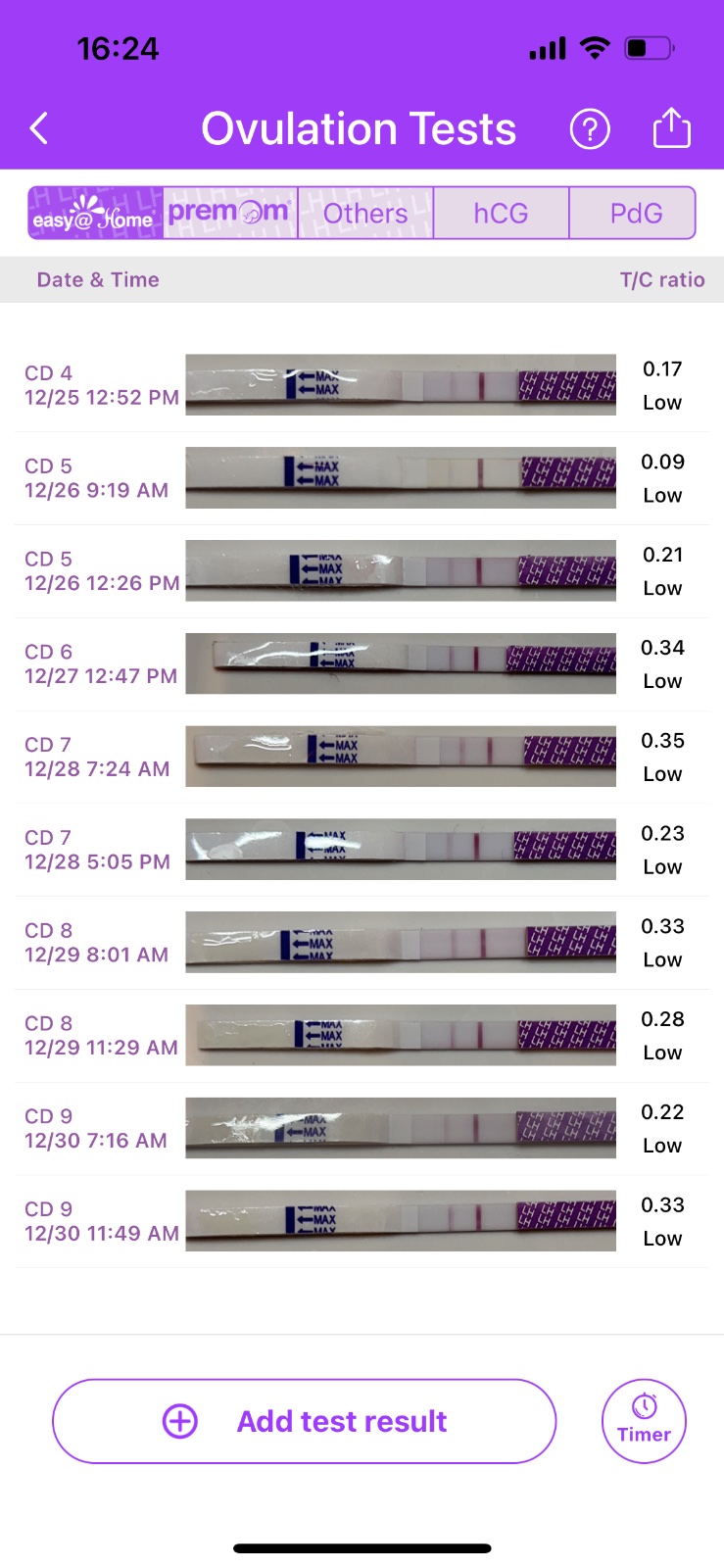Open the Timer
This screenshot has height=1568, width=724.
(x=644, y=1421)
